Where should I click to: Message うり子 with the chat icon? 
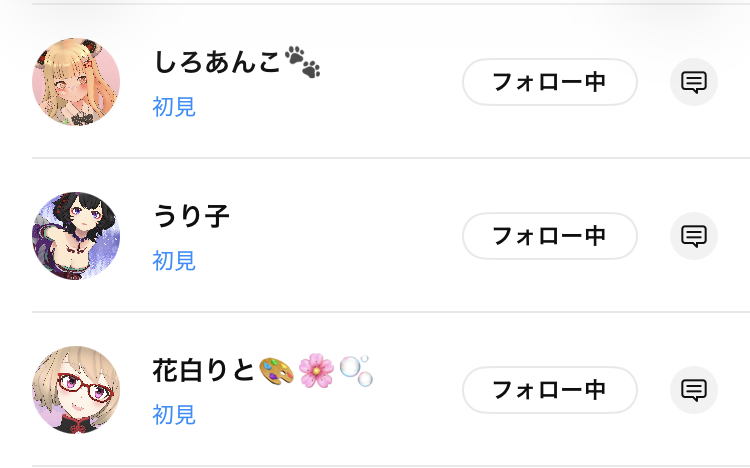(693, 236)
